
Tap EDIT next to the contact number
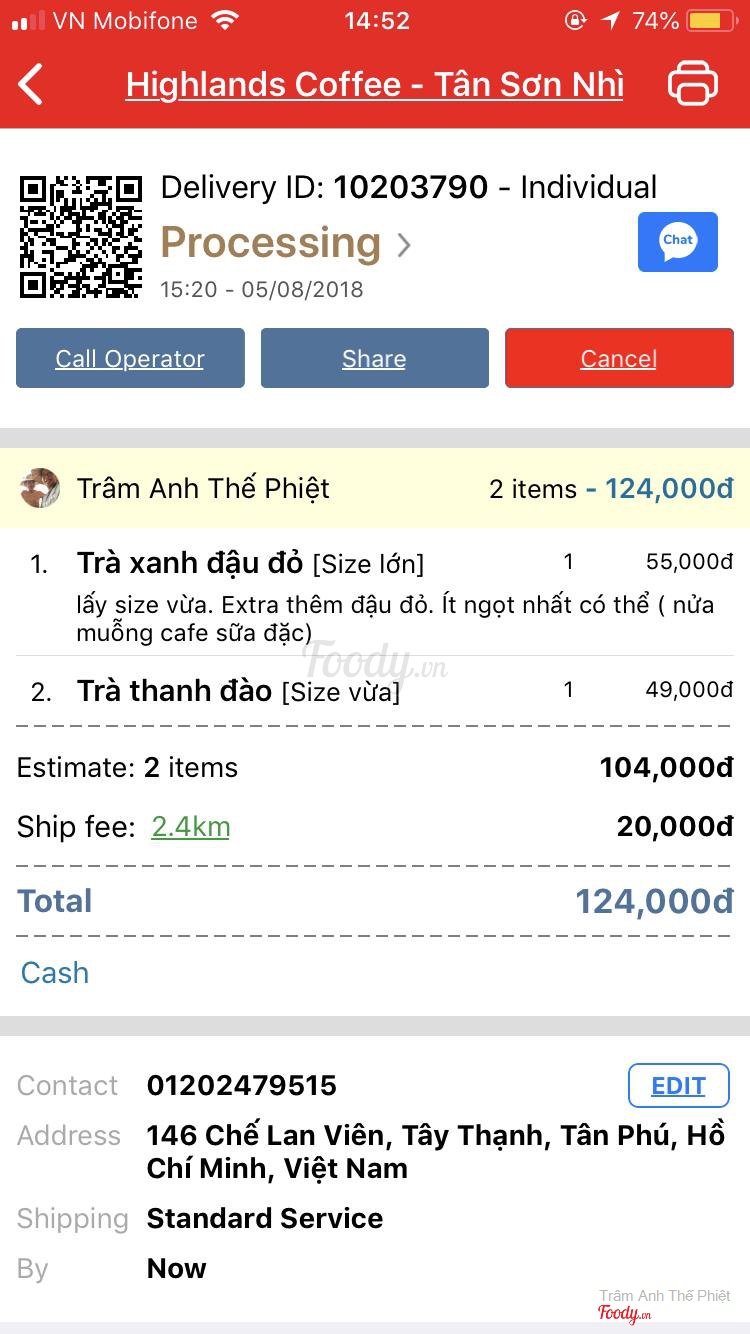pos(678,1086)
